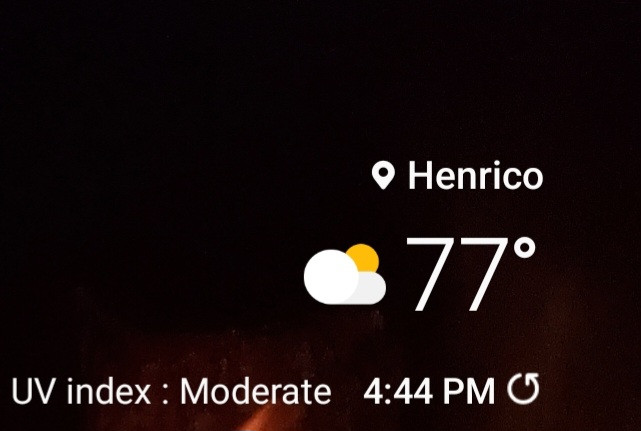The width and height of the screenshot is (641, 431).
Task: Refresh the weather data
Action: click(x=523, y=389)
